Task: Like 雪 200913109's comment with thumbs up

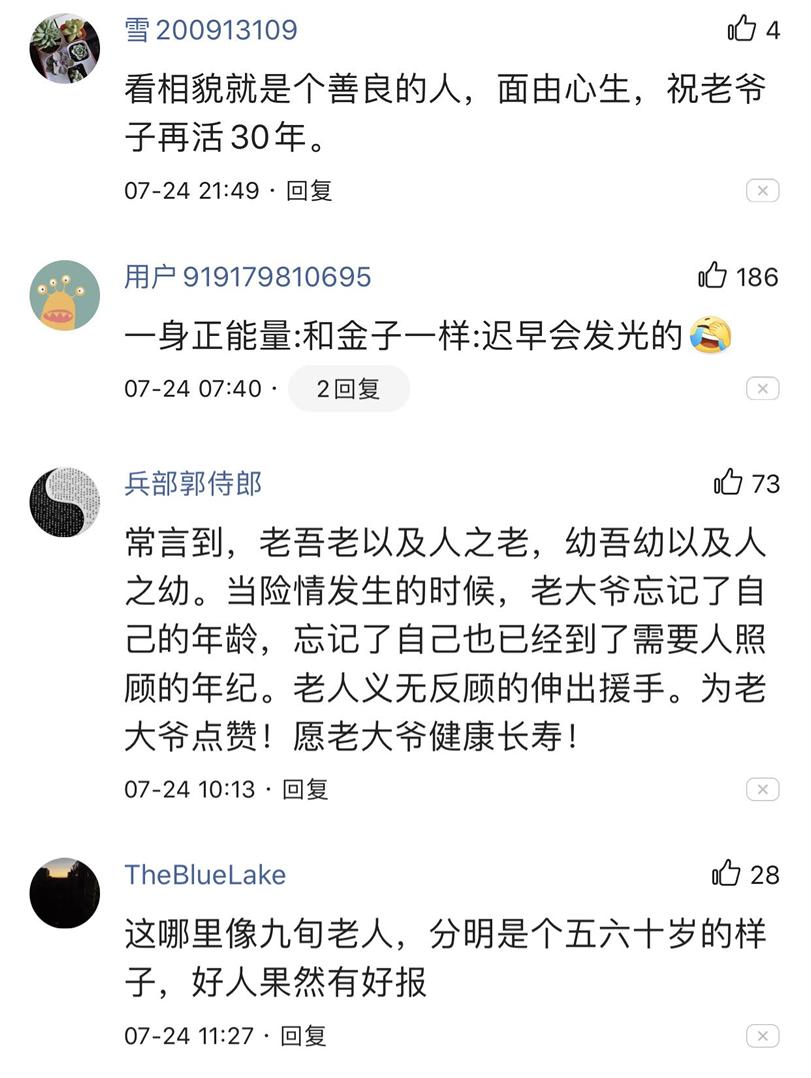Action: (744, 29)
